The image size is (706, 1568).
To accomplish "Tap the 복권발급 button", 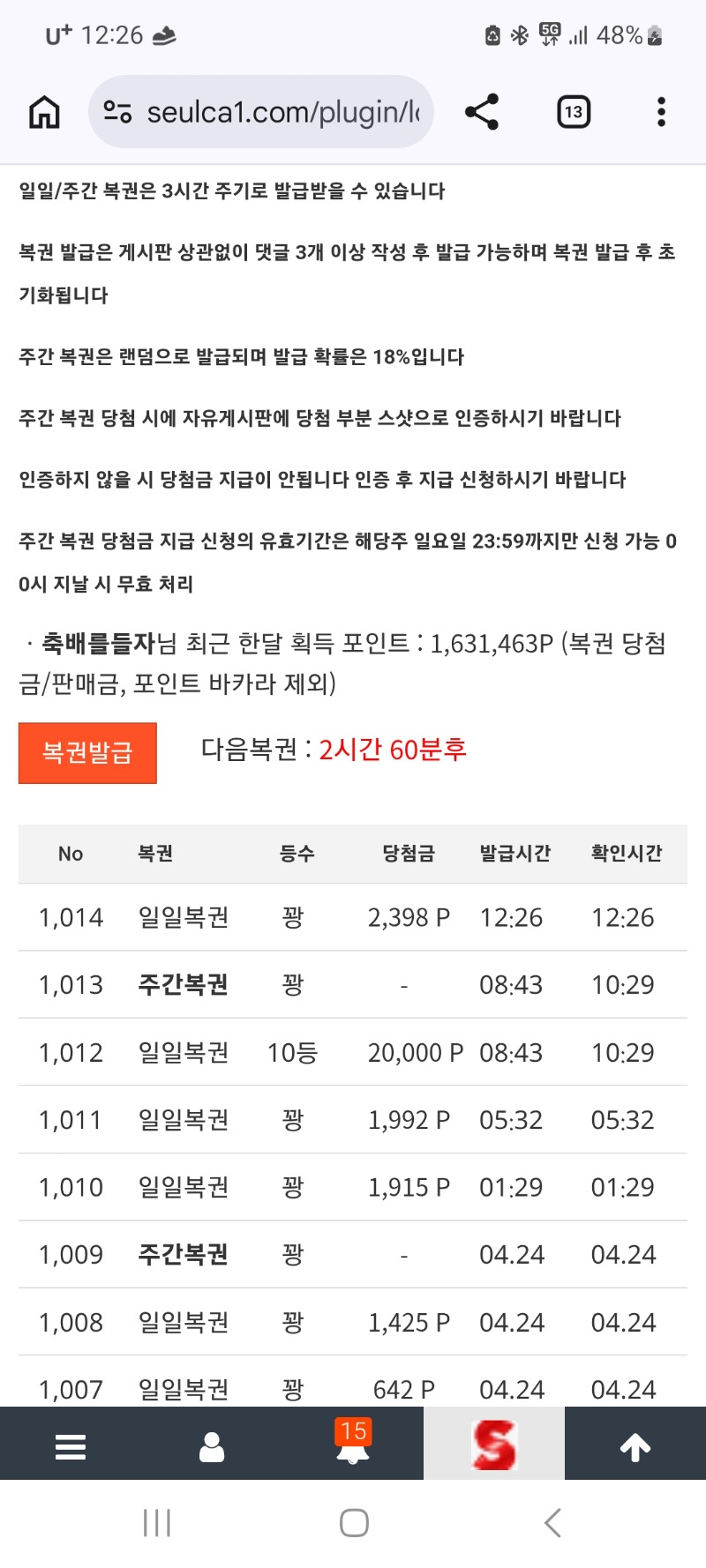I will point(87,752).
